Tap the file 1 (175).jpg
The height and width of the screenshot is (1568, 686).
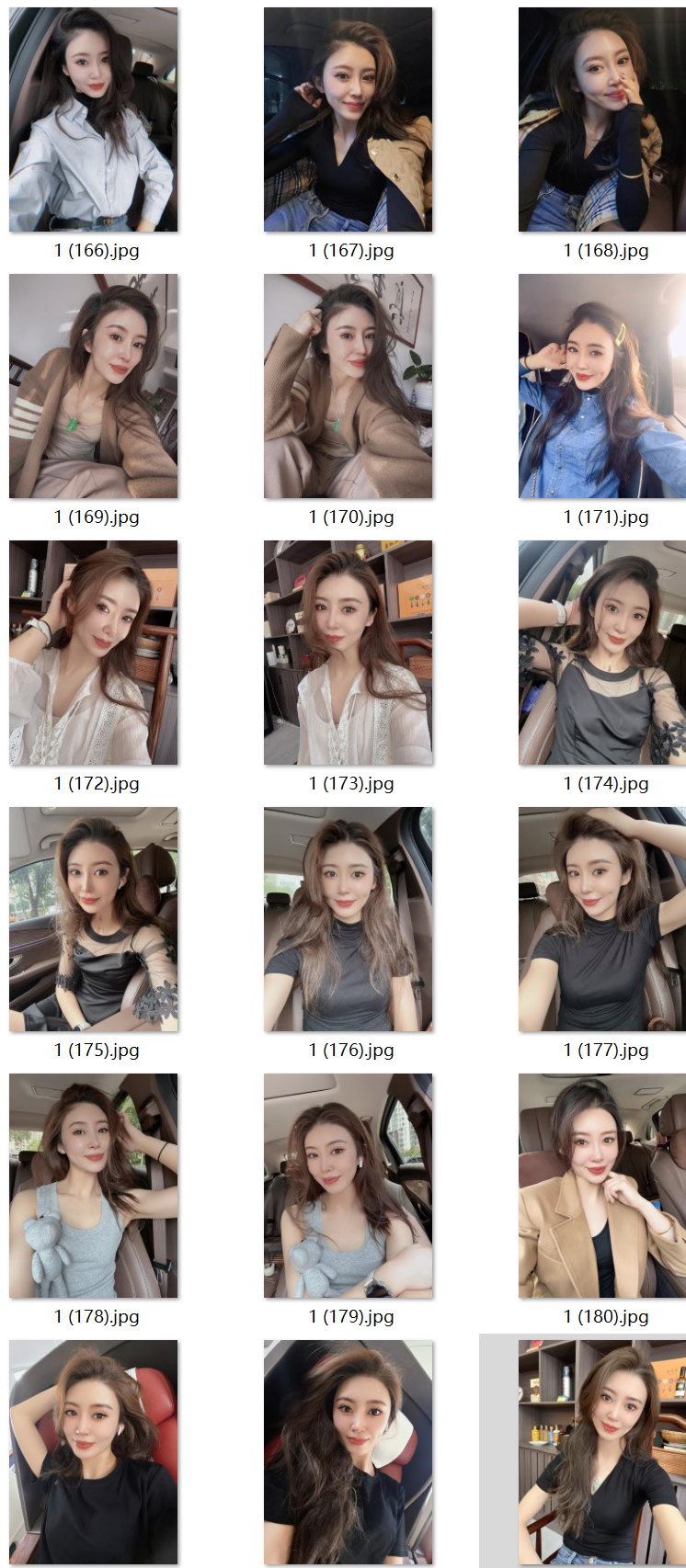click(93, 919)
